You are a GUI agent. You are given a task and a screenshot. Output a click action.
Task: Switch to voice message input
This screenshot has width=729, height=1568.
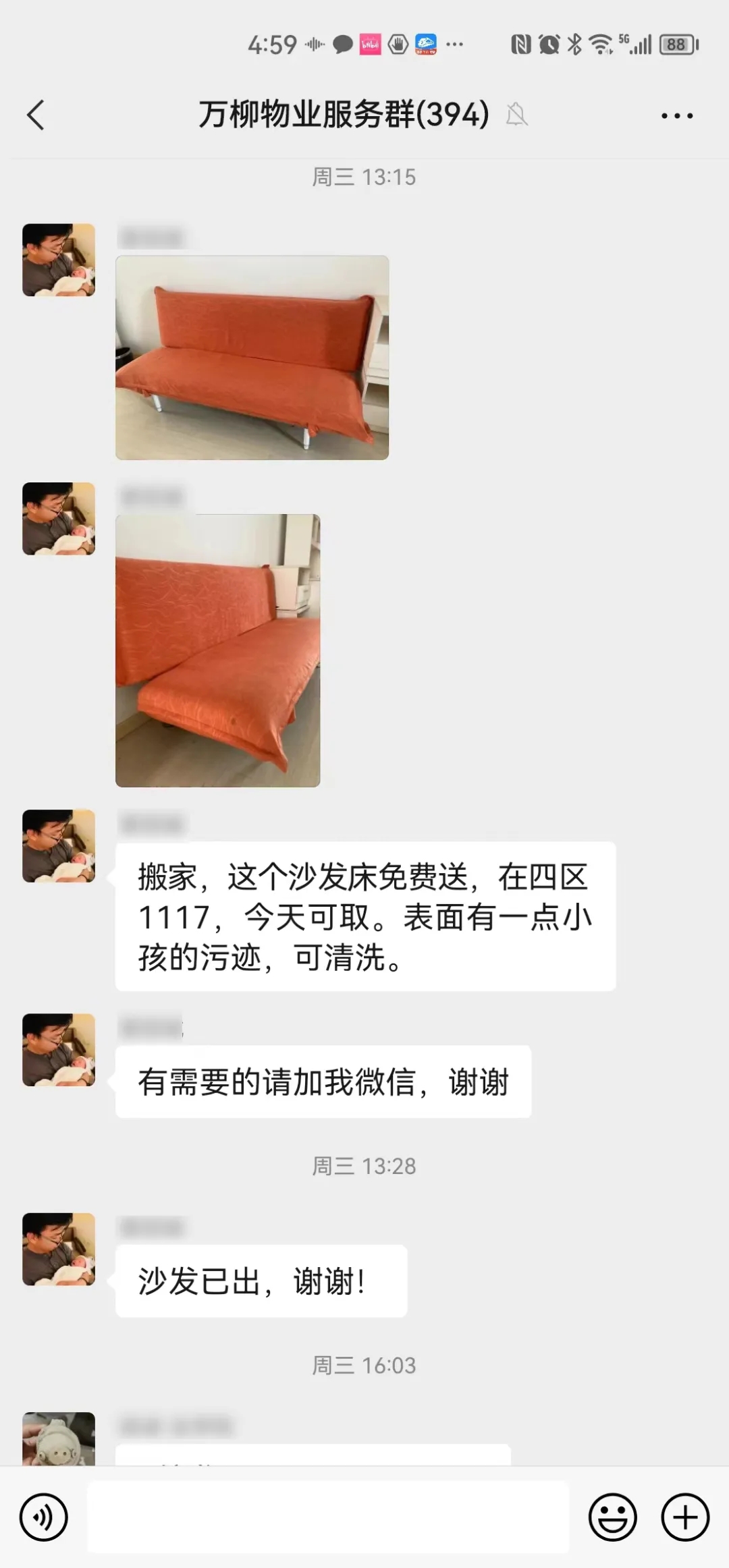point(44,1517)
